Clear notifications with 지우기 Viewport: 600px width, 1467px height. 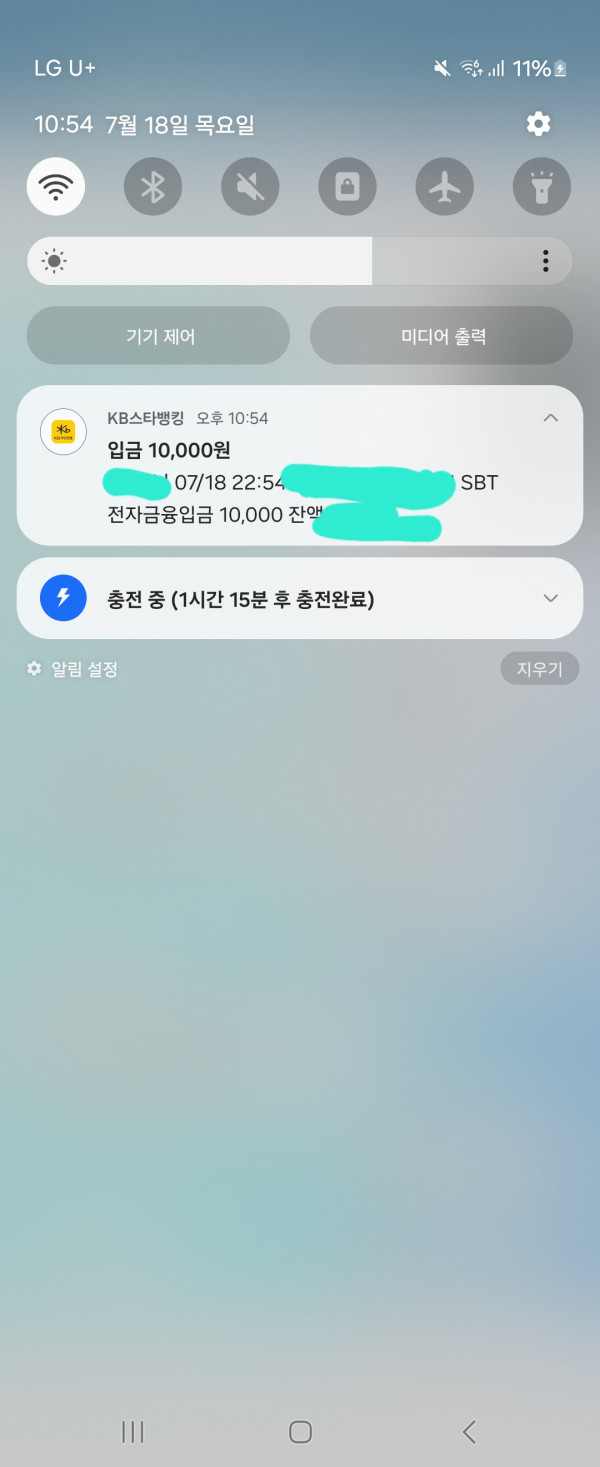(539, 669)
